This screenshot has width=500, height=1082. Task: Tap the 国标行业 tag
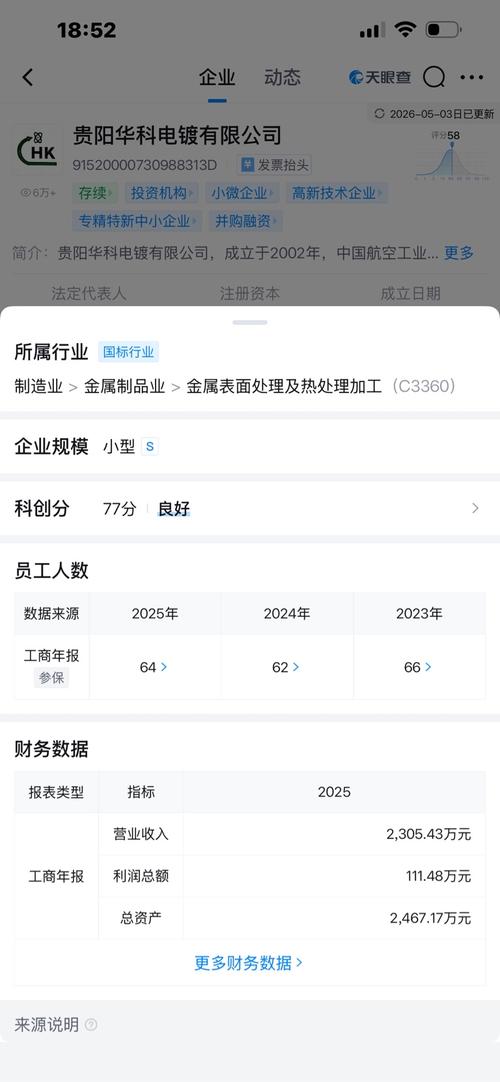coord(128,352)
